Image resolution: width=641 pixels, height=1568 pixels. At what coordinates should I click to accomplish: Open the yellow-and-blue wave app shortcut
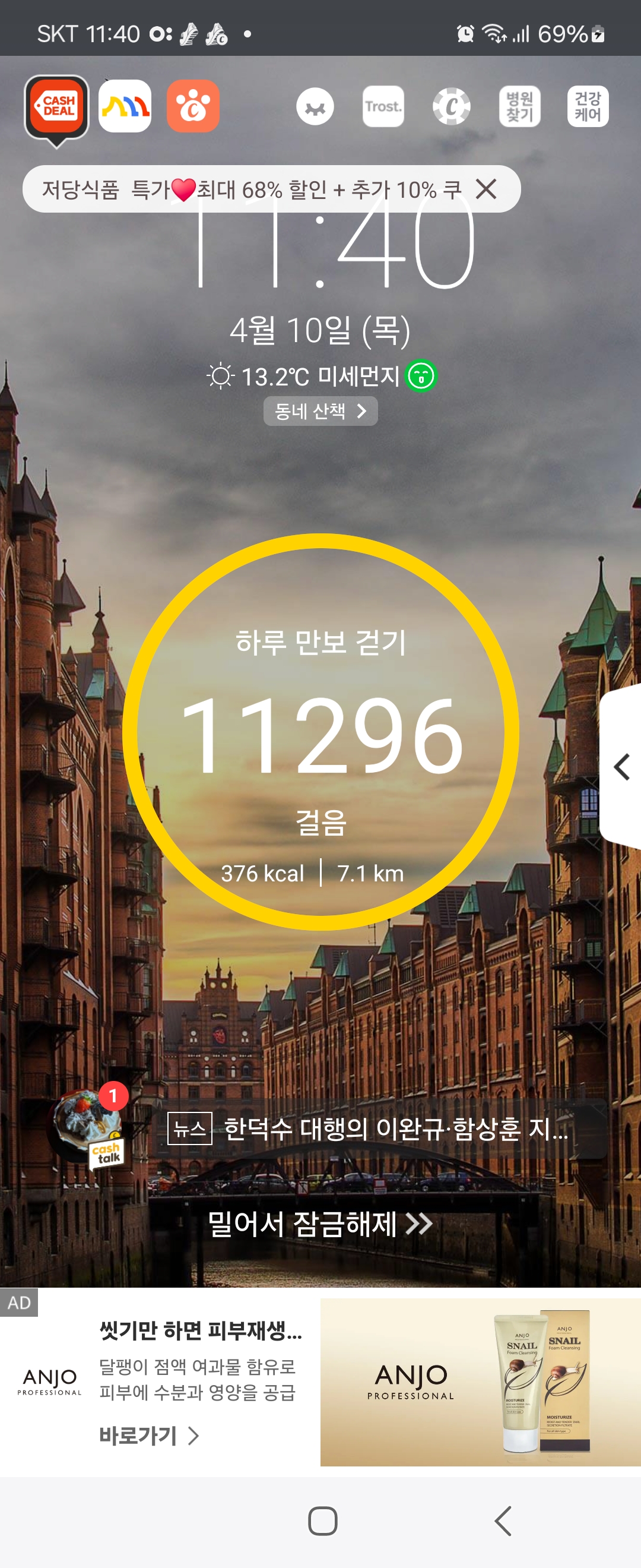pyautogui.click(x=125, y=106)
